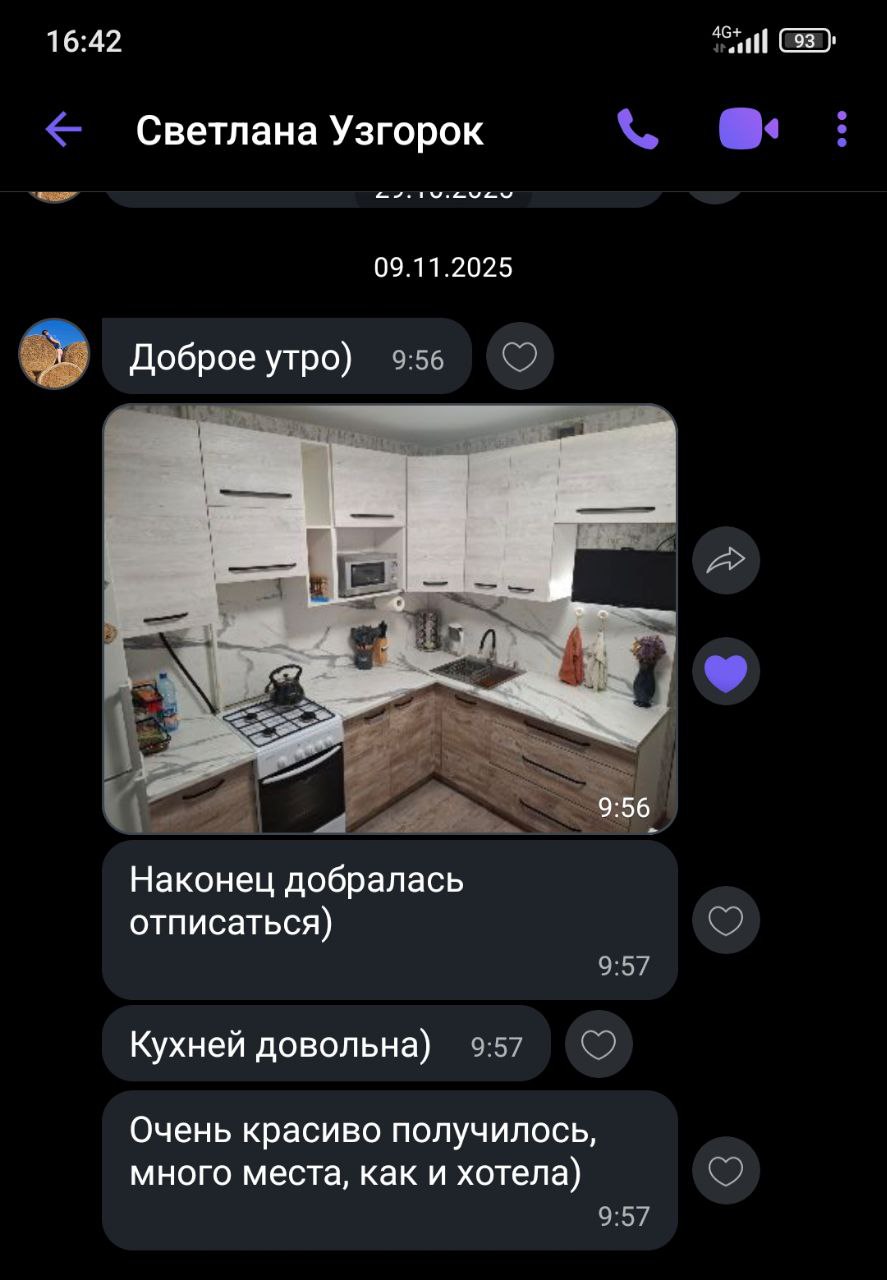
Task: Like the message "Очень красиво получилось"
Action: (x=726, y=1170)
